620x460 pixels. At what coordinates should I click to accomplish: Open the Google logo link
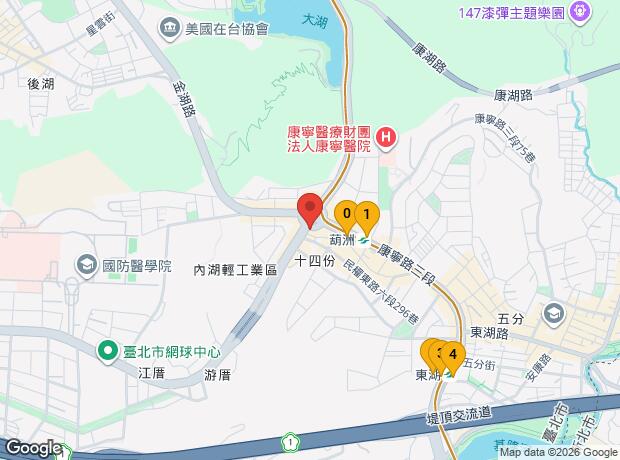coord(32,448)
